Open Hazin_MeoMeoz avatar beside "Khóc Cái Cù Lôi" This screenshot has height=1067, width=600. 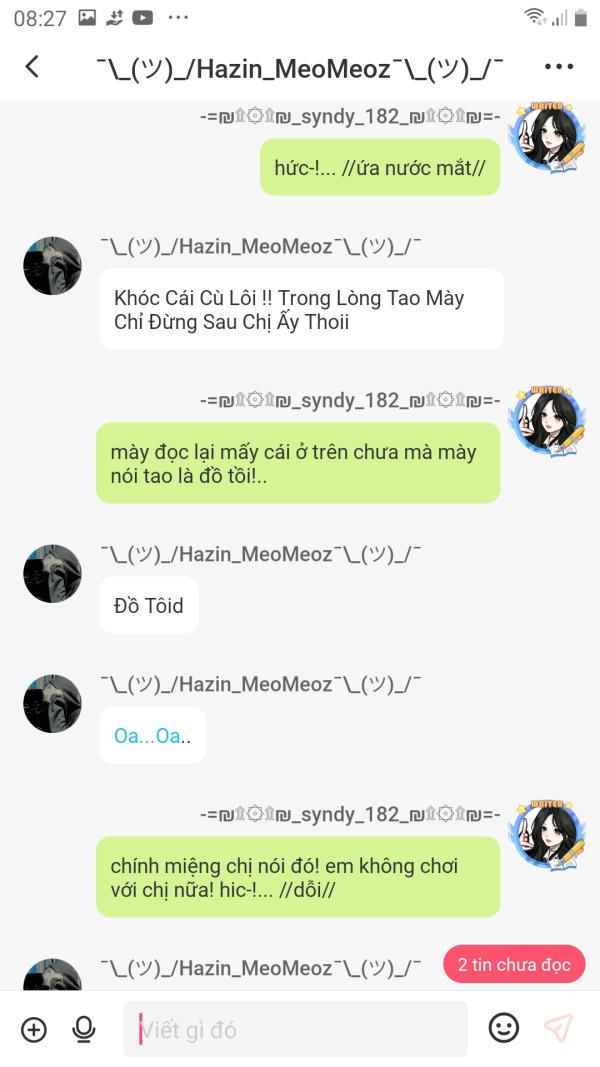pyautogui.click(x=52, y=266)
